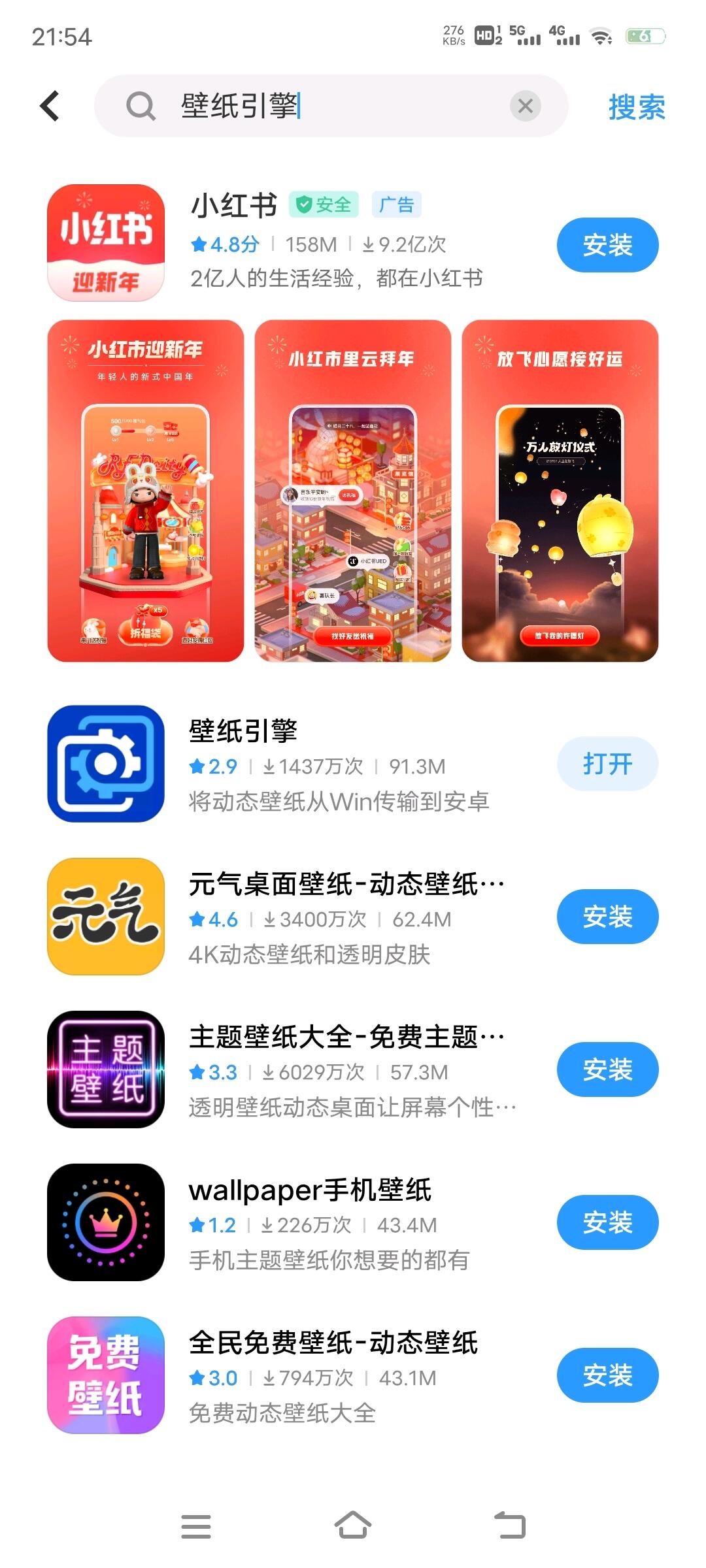Tap 打开 for the 壁纸引擎 app
Viewport: 706px width, 1568px height.
click(607, 764)
